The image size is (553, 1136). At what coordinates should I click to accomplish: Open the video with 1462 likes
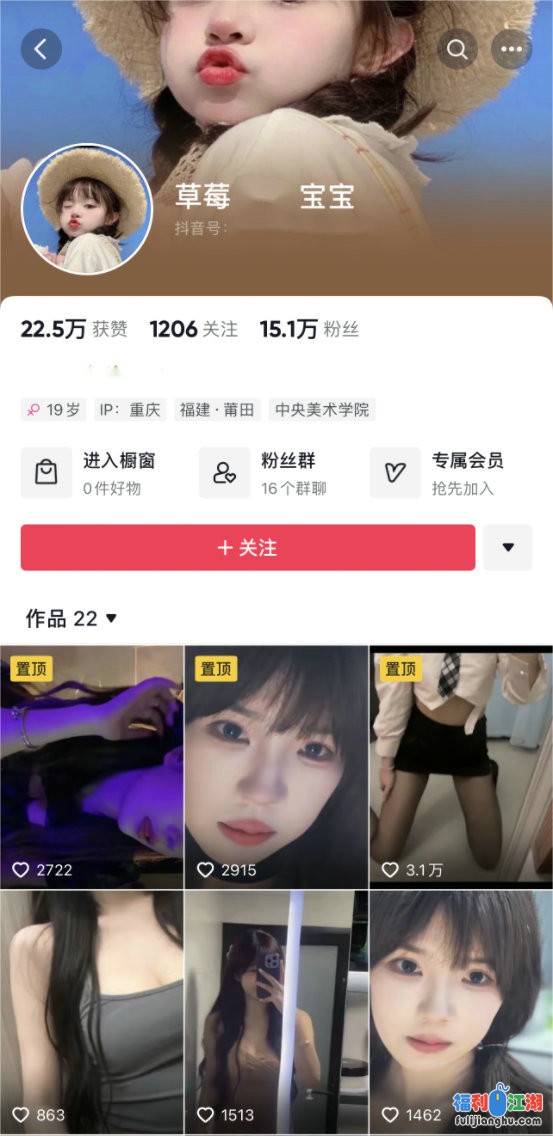(462, 1013)
